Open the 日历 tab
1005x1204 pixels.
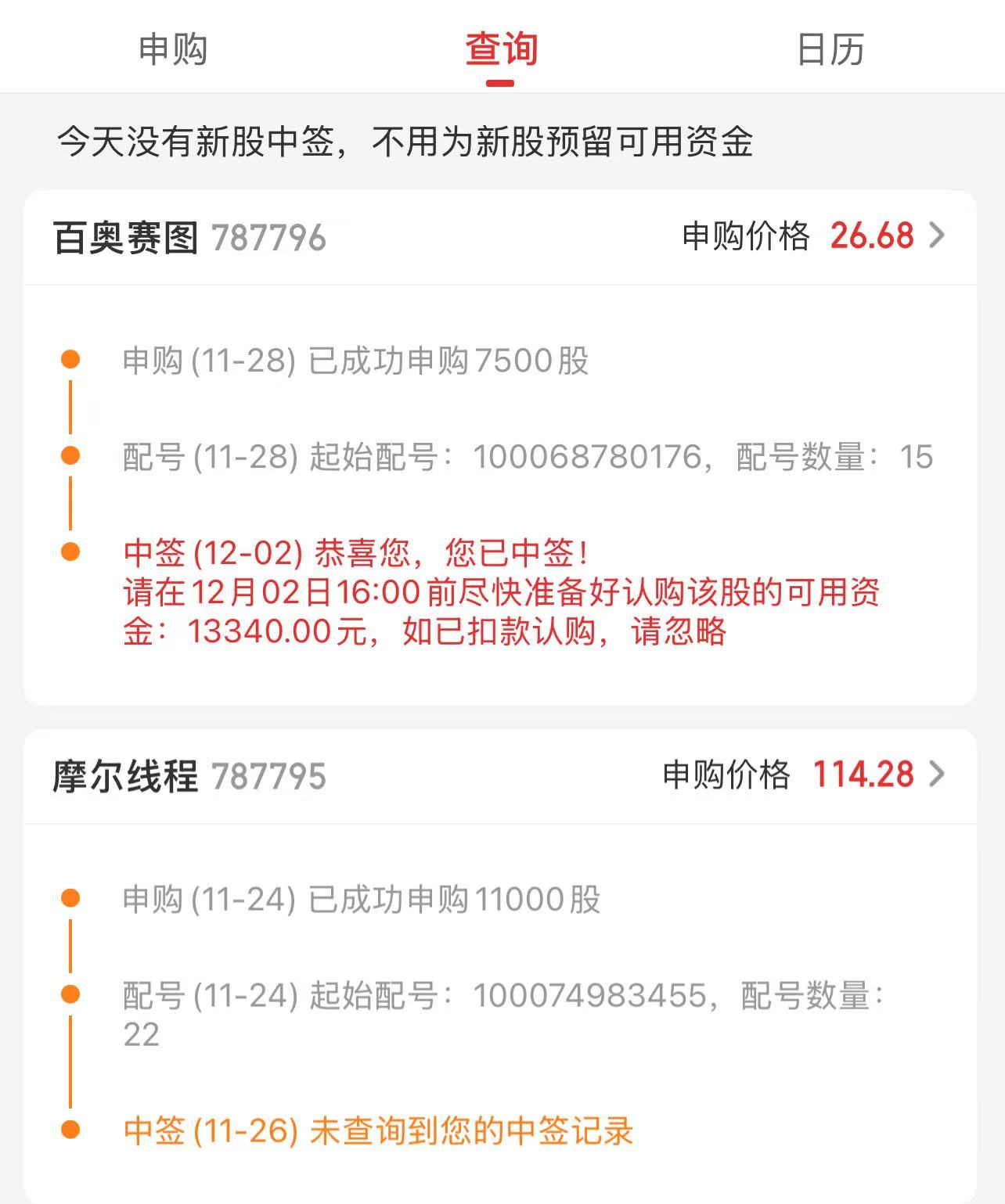(830, 49)
